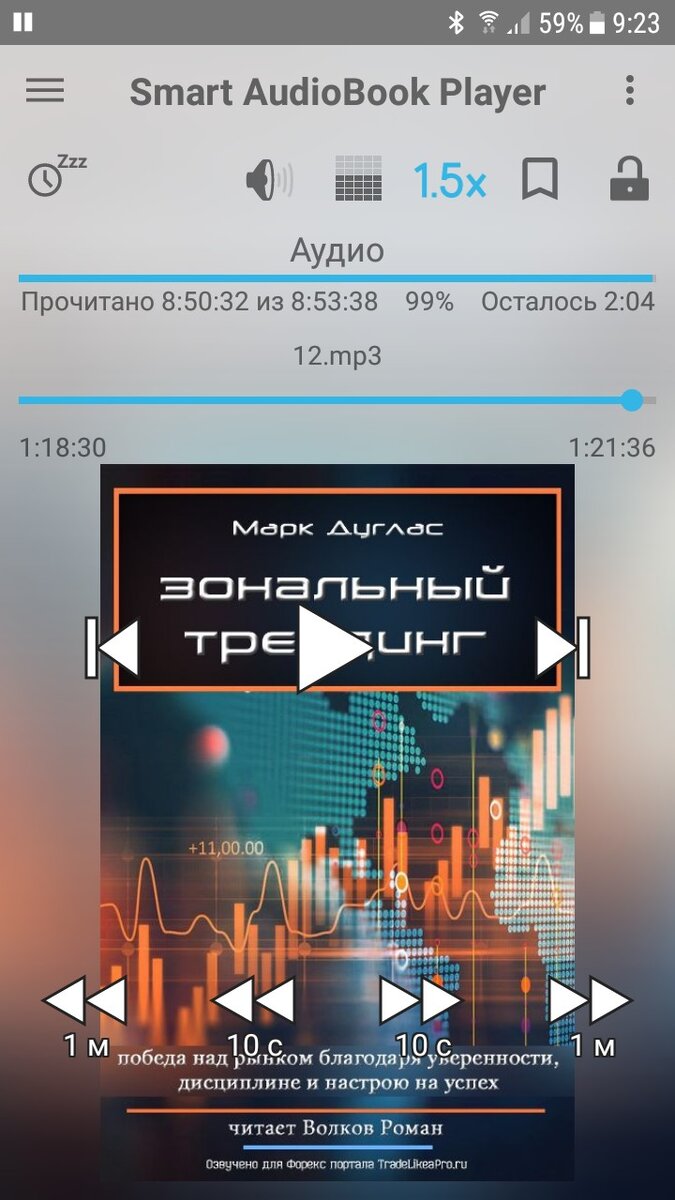The width and height of the screenshot is (675, 1200).
Task: Skip to the next file
Action: [x=563, y=647]
